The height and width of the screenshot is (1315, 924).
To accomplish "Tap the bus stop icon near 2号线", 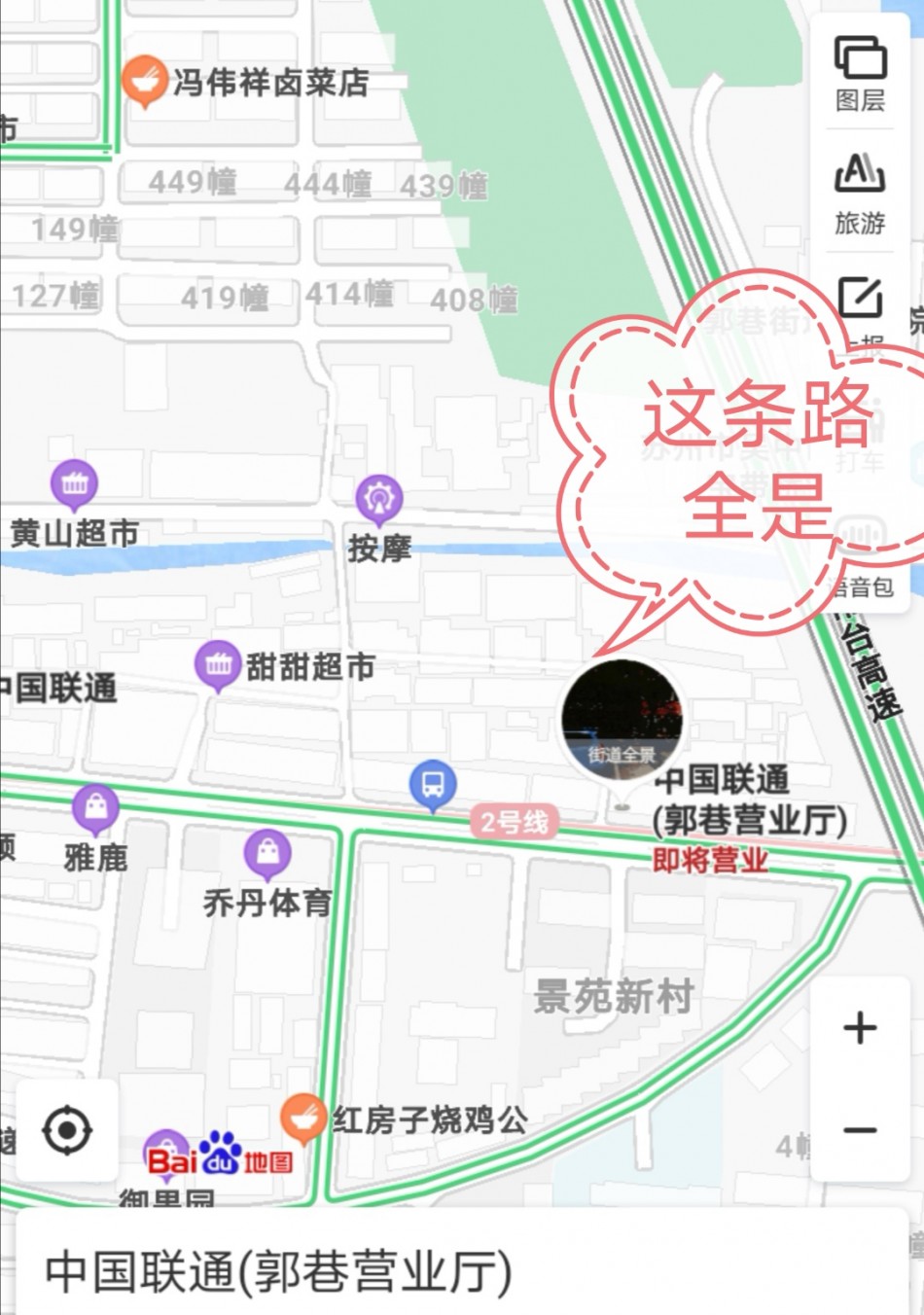I will 433,784.
